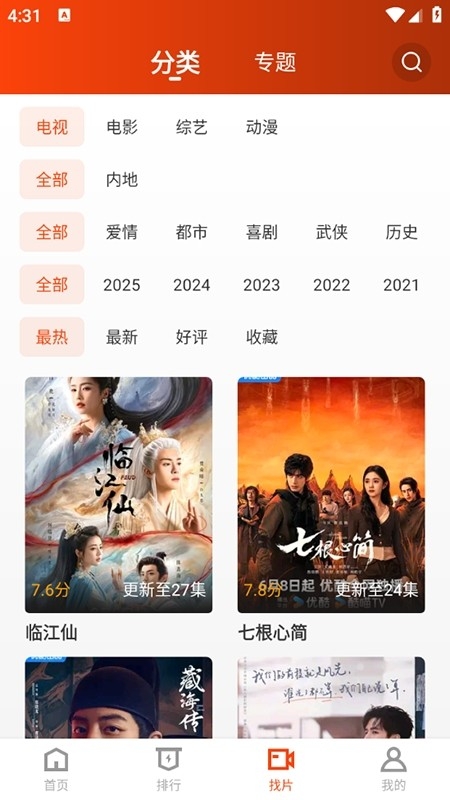Select the 电影 category chip
Screen dimensions: 450x800
click(x=122, y=127)
